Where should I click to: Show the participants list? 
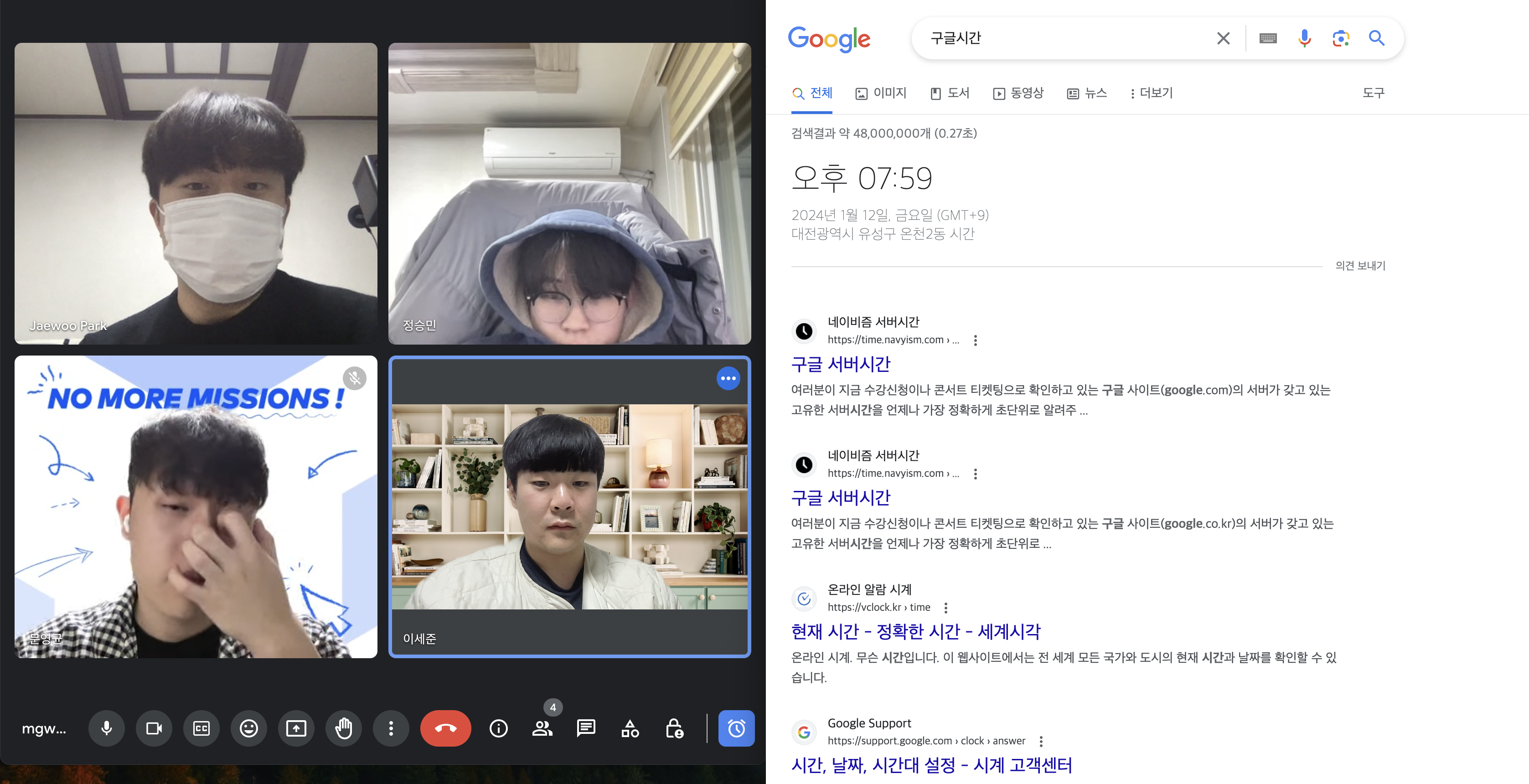(x=542, y=728)
